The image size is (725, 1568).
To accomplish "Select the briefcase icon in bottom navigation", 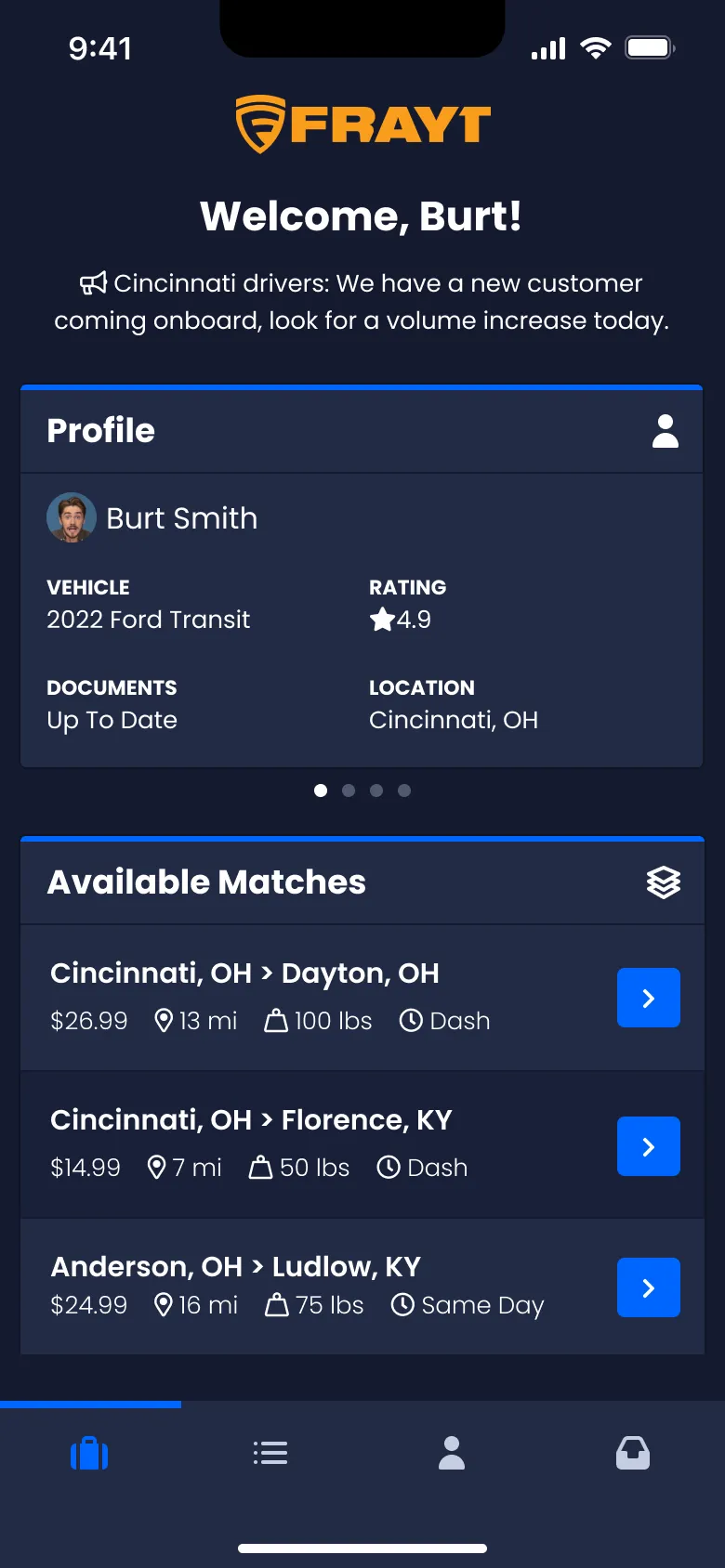I will point(89,1453).
